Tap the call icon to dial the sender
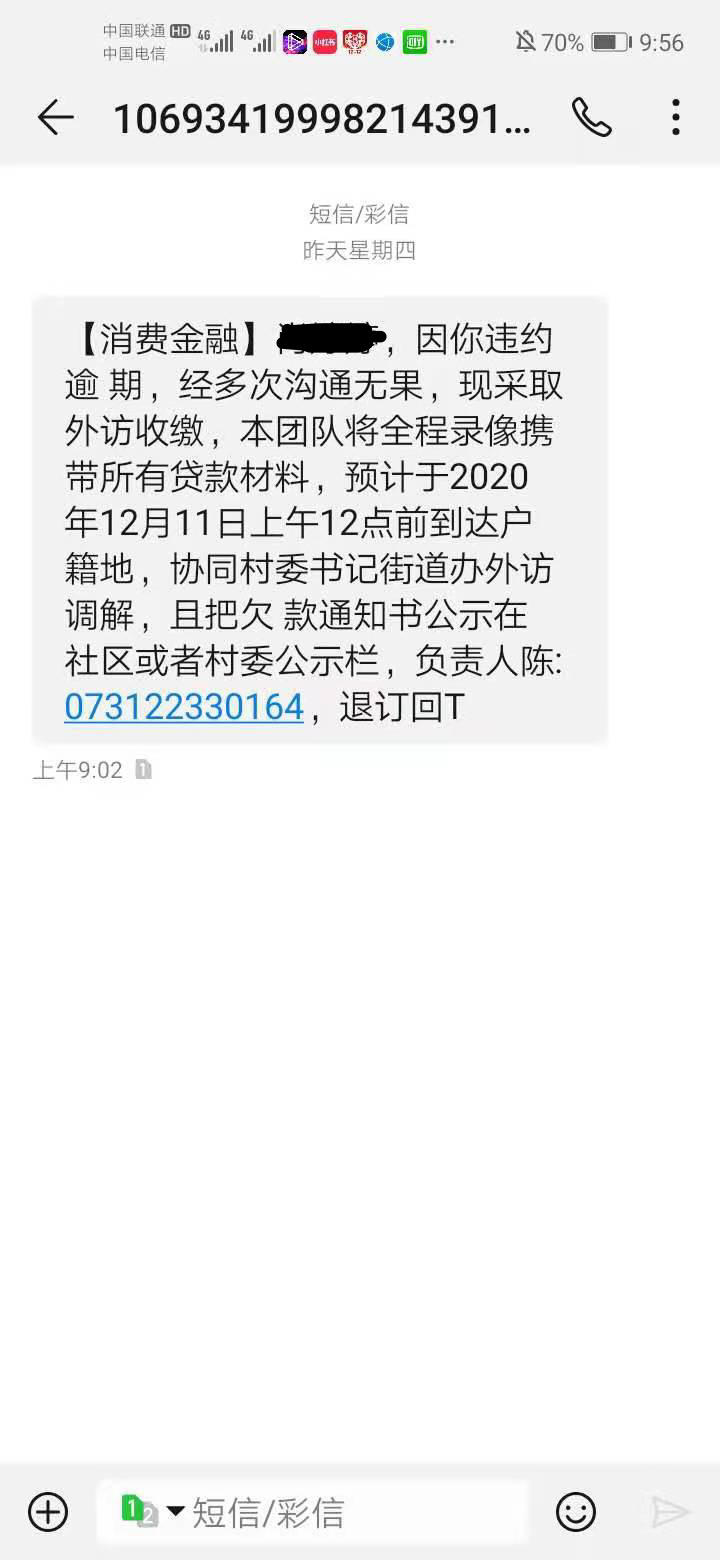 click(592, 117)
